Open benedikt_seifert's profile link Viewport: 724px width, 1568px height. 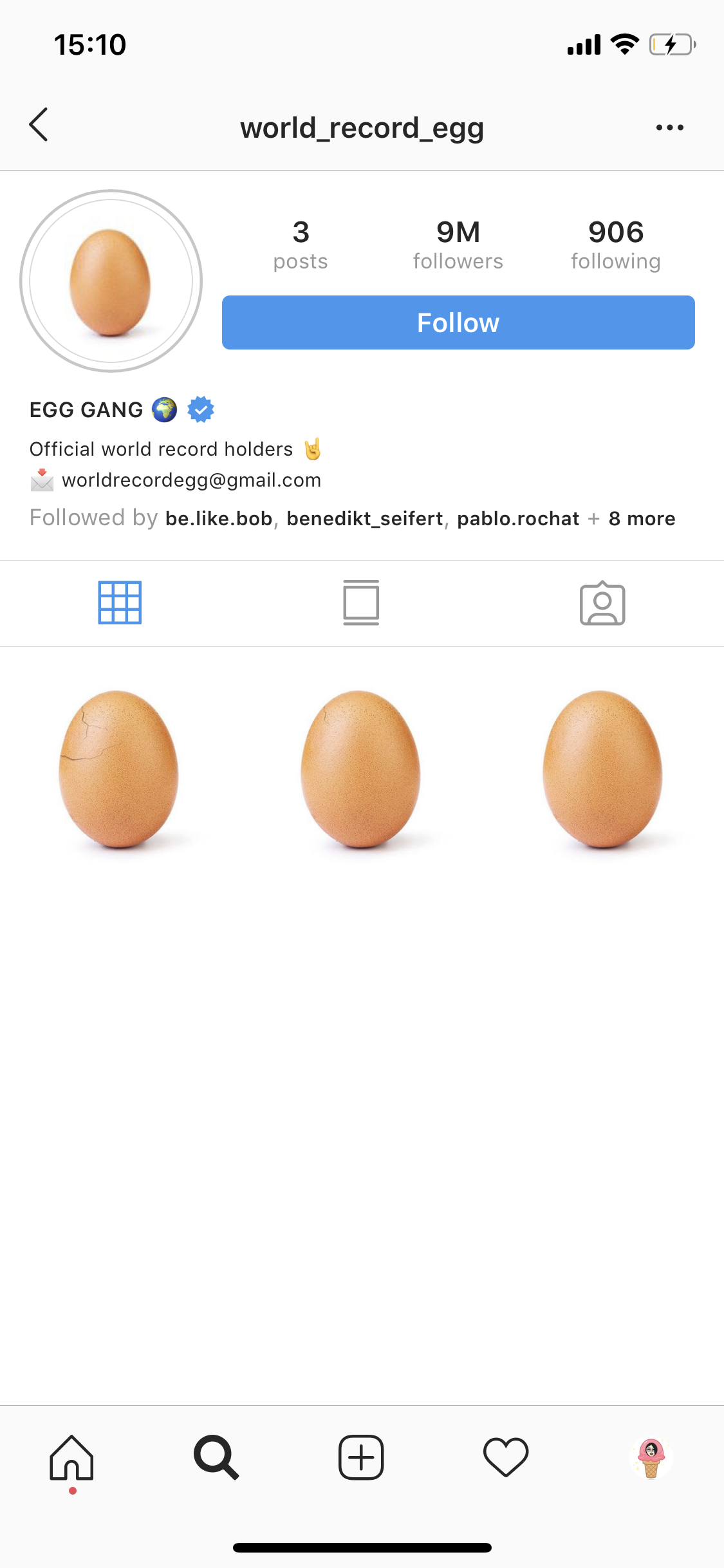[365, 519]
